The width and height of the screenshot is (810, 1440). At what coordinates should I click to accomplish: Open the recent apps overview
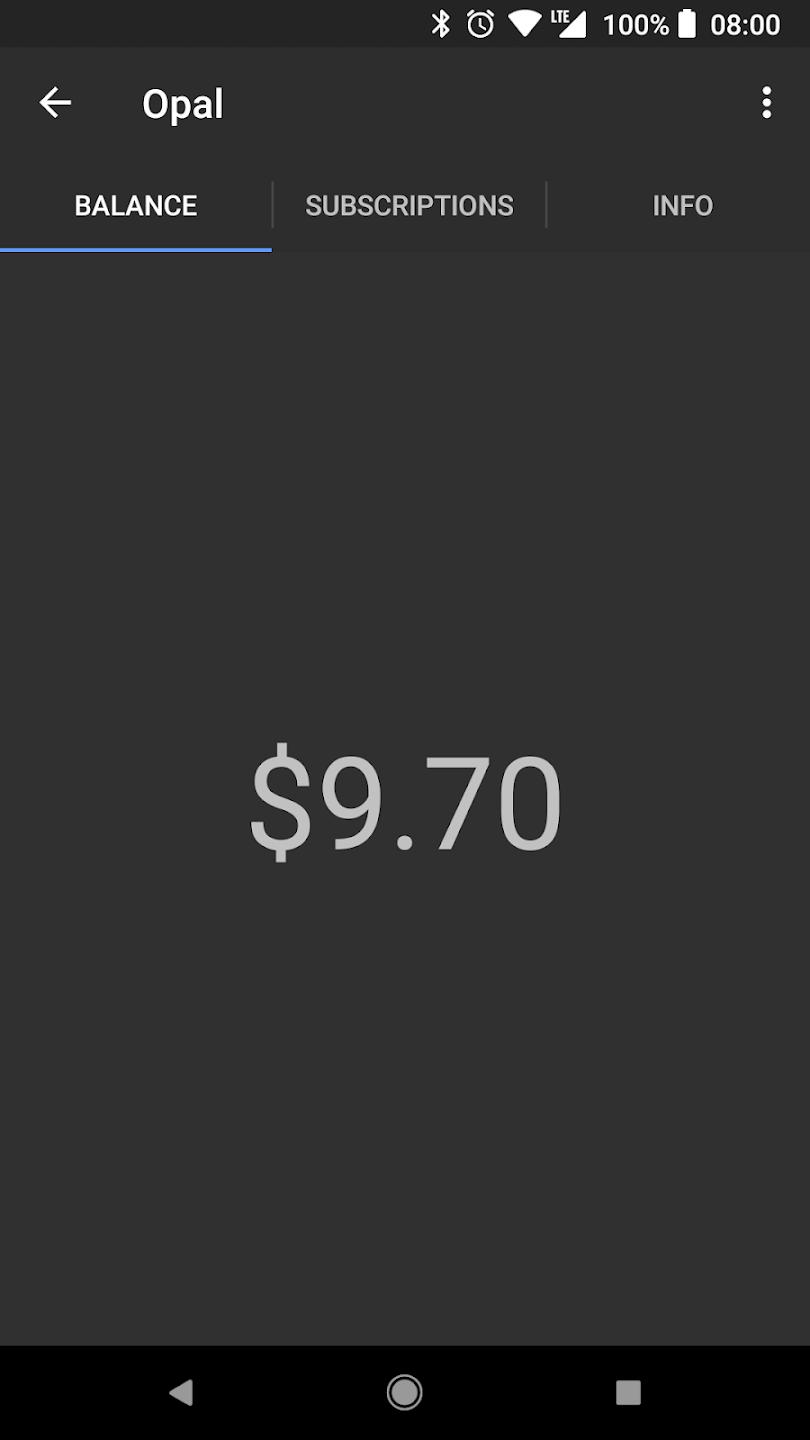pyautogui.click(x=627, y=1392)
